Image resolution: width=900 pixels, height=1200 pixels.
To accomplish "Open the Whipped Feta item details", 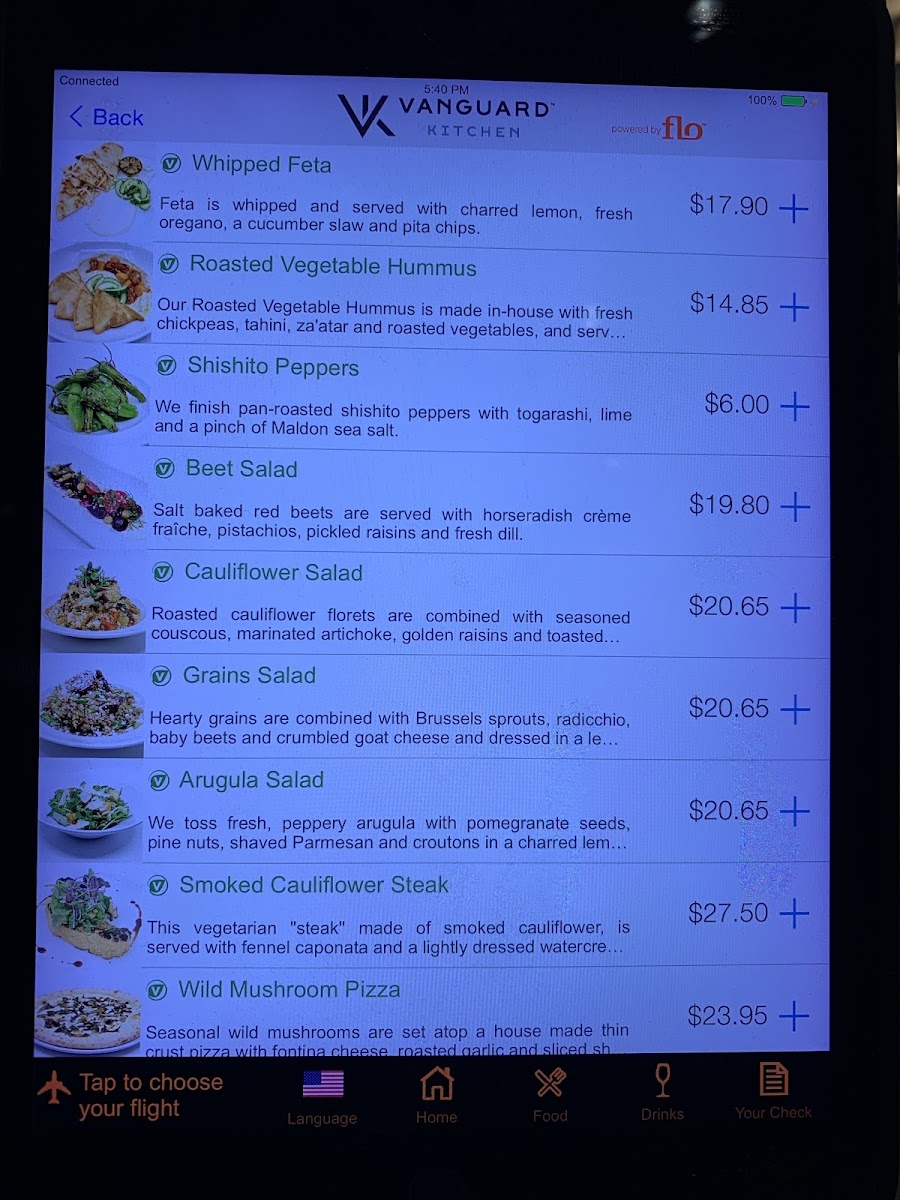I will (x=261, y=165).
